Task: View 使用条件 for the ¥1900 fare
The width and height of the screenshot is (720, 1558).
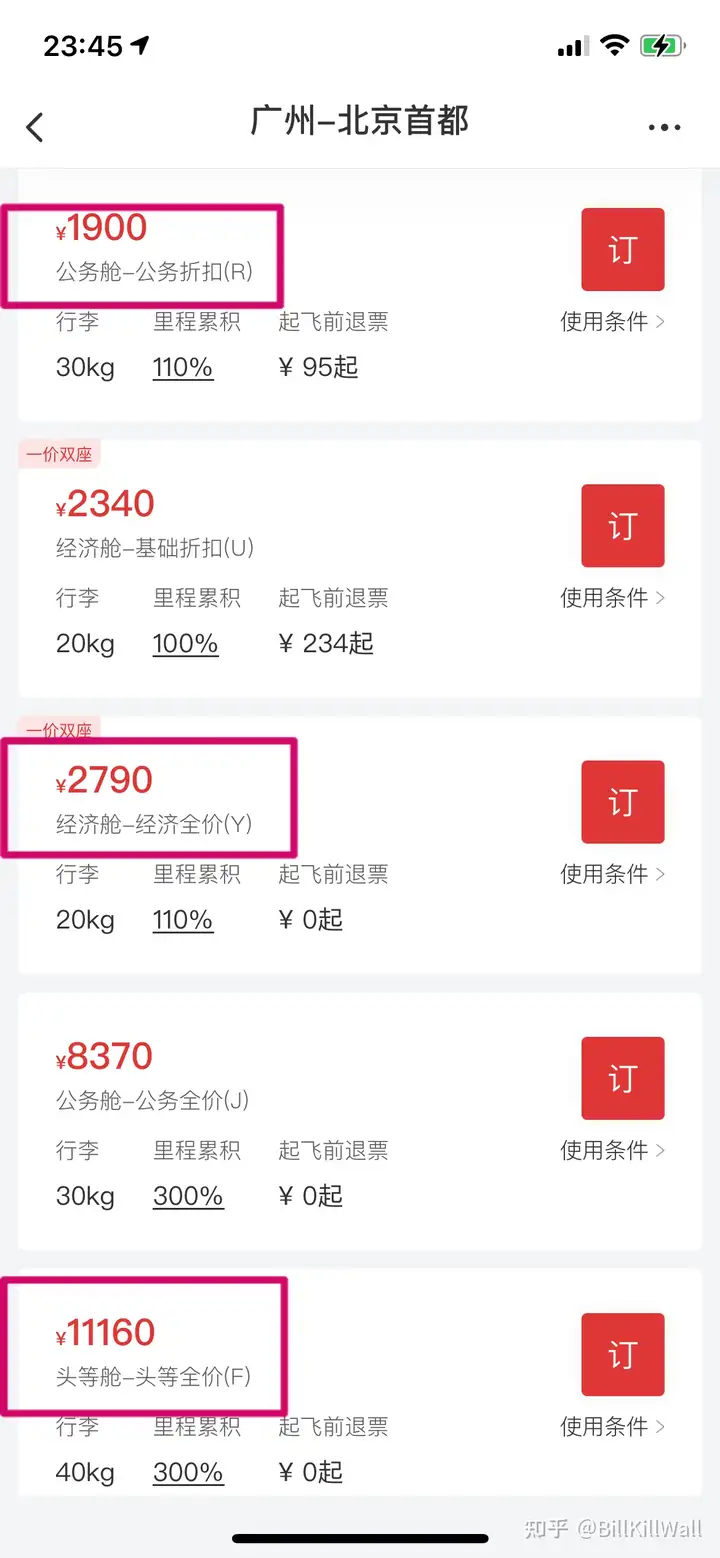Action: point(612,322)
